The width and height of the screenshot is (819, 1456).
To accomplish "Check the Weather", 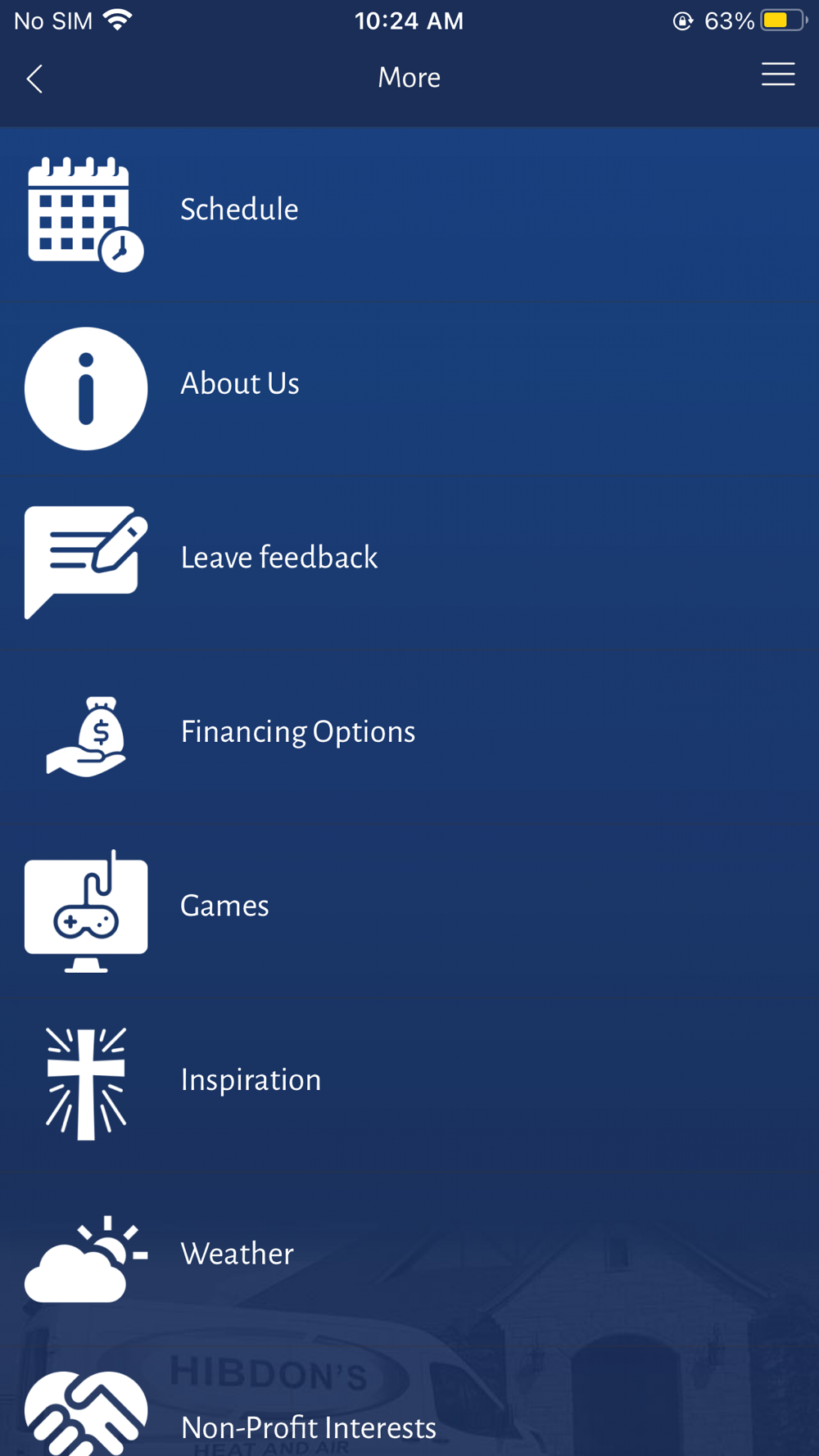I will tap(409, 1259).
